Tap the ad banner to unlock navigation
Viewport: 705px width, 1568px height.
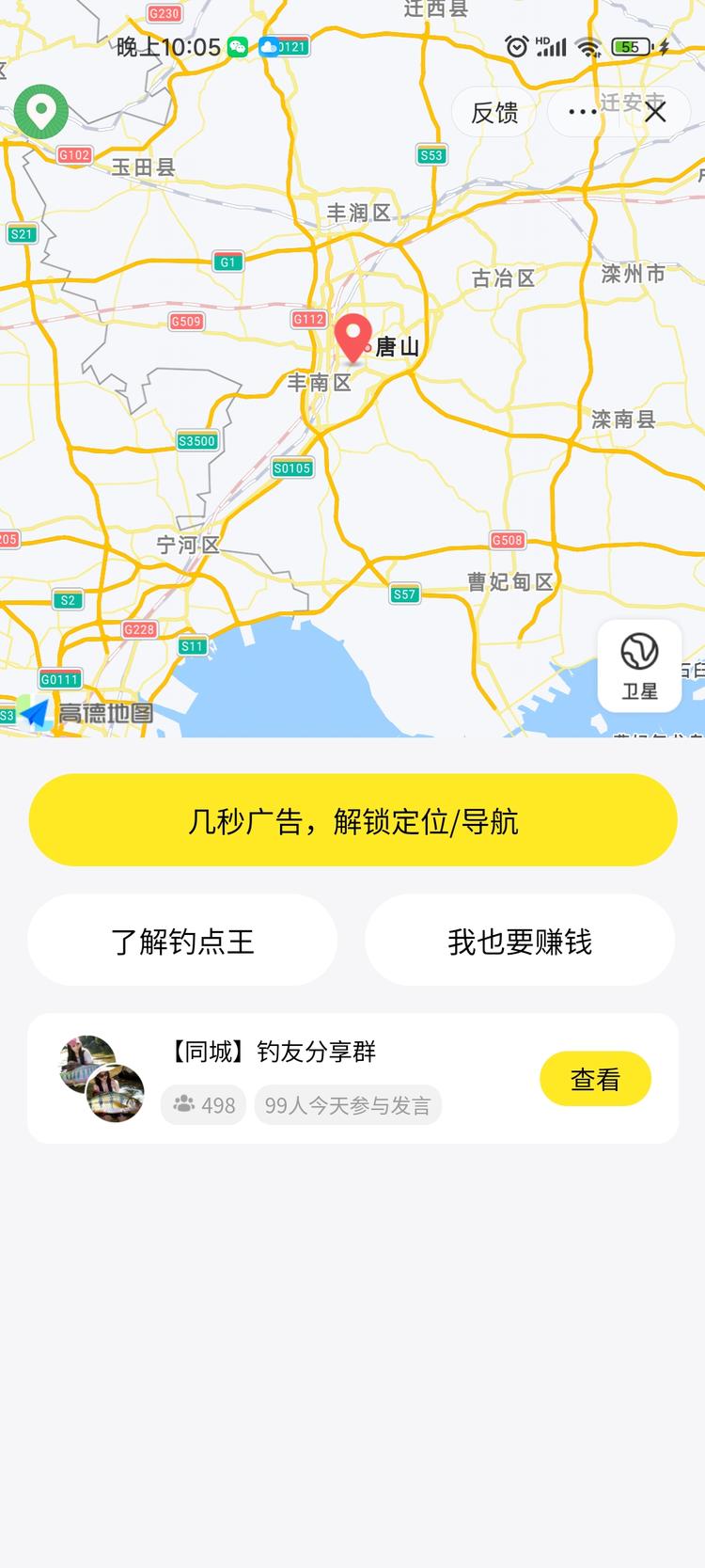tap(352, 819)
